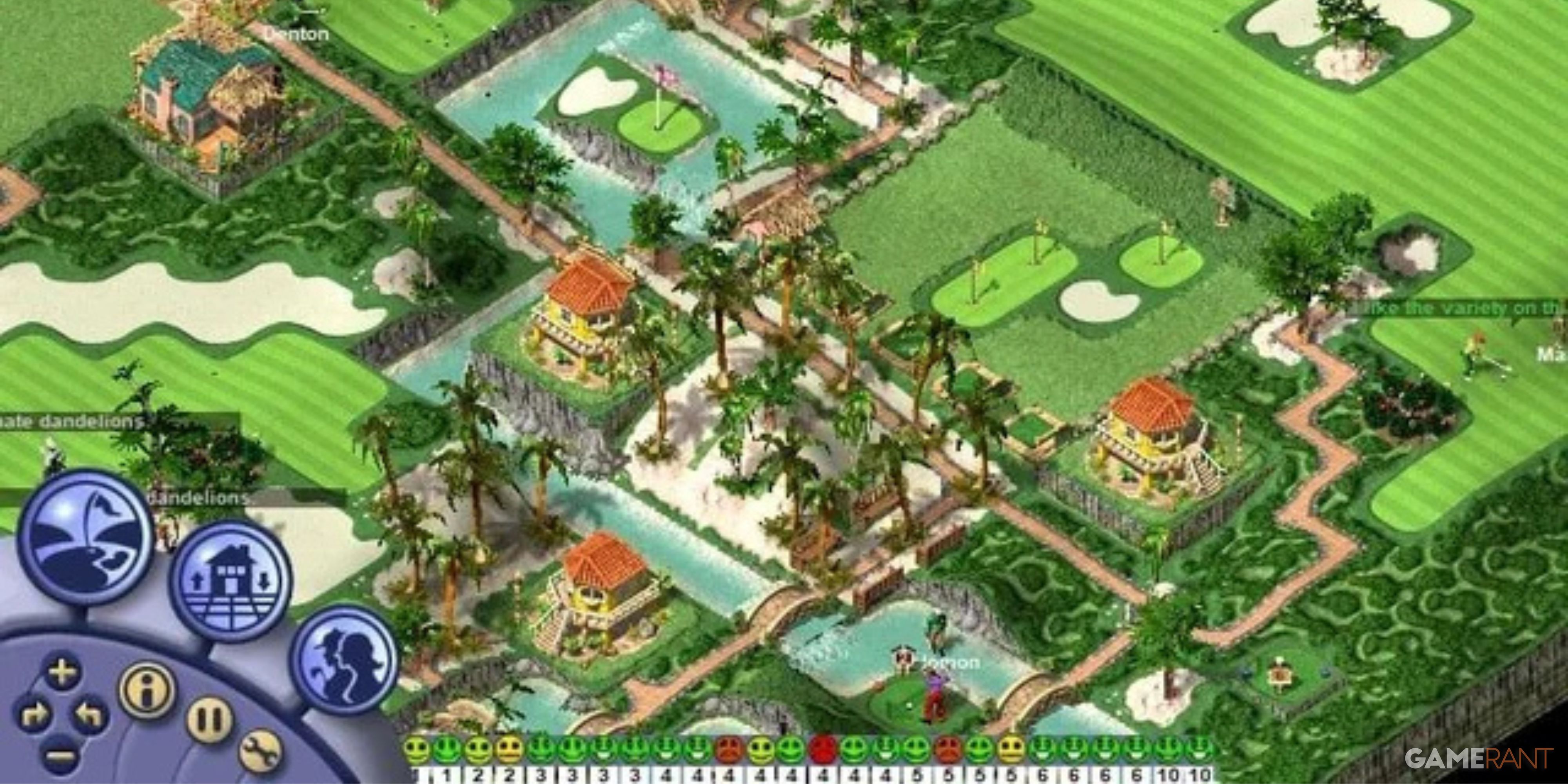Zoom in with the plus button
Viewport: 1568px width, 784px height.
[x=63, y=673]
